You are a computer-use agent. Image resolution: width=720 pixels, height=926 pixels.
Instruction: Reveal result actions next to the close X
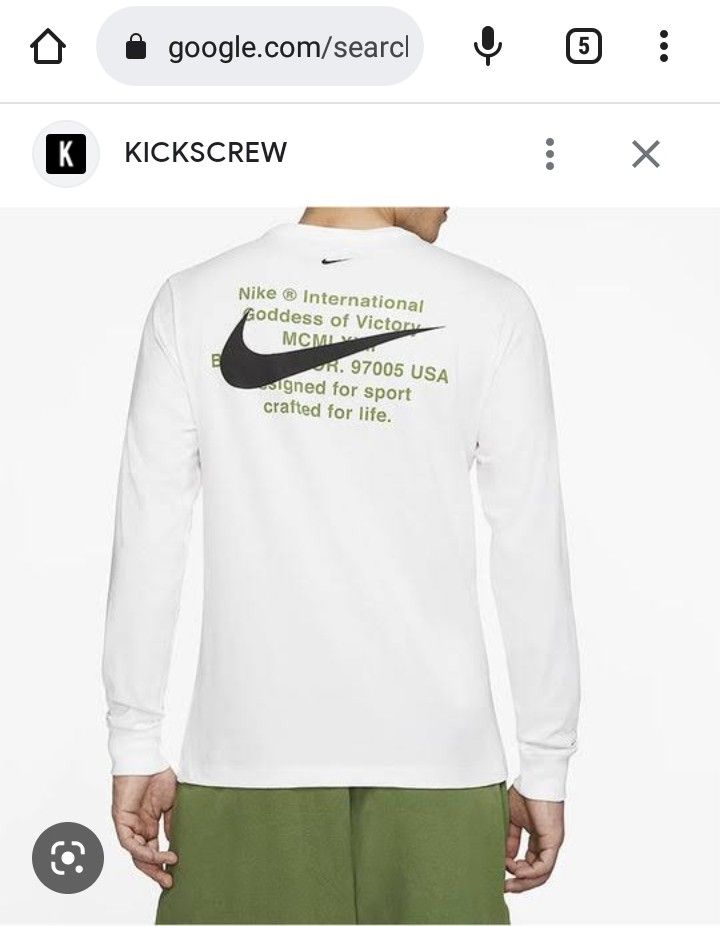point(548,153)
